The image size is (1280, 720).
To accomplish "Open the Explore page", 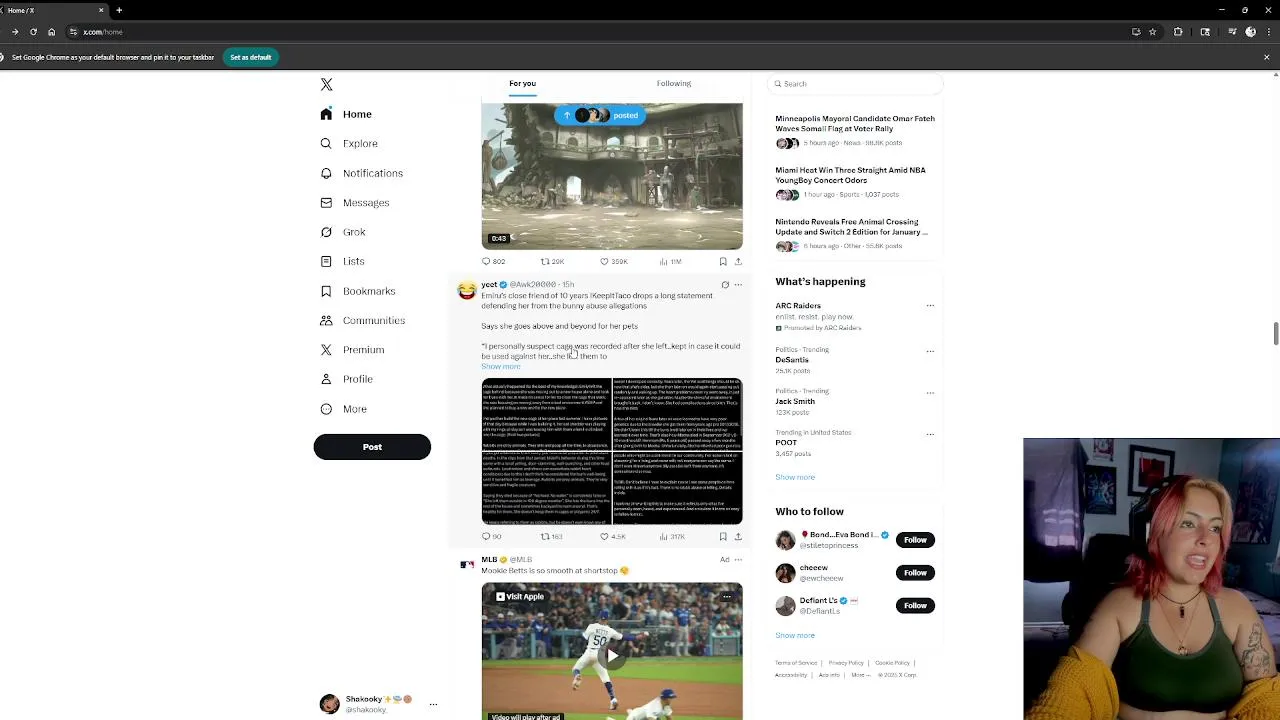I will tap(360, 144).
